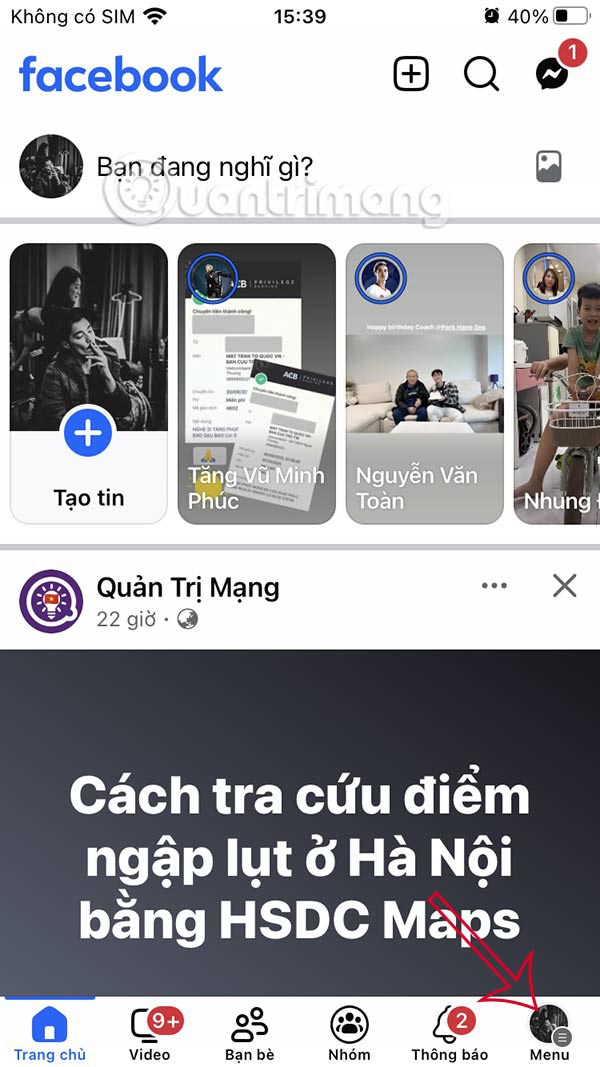View Tăng Vũ Minh Phúc's story

257,383
